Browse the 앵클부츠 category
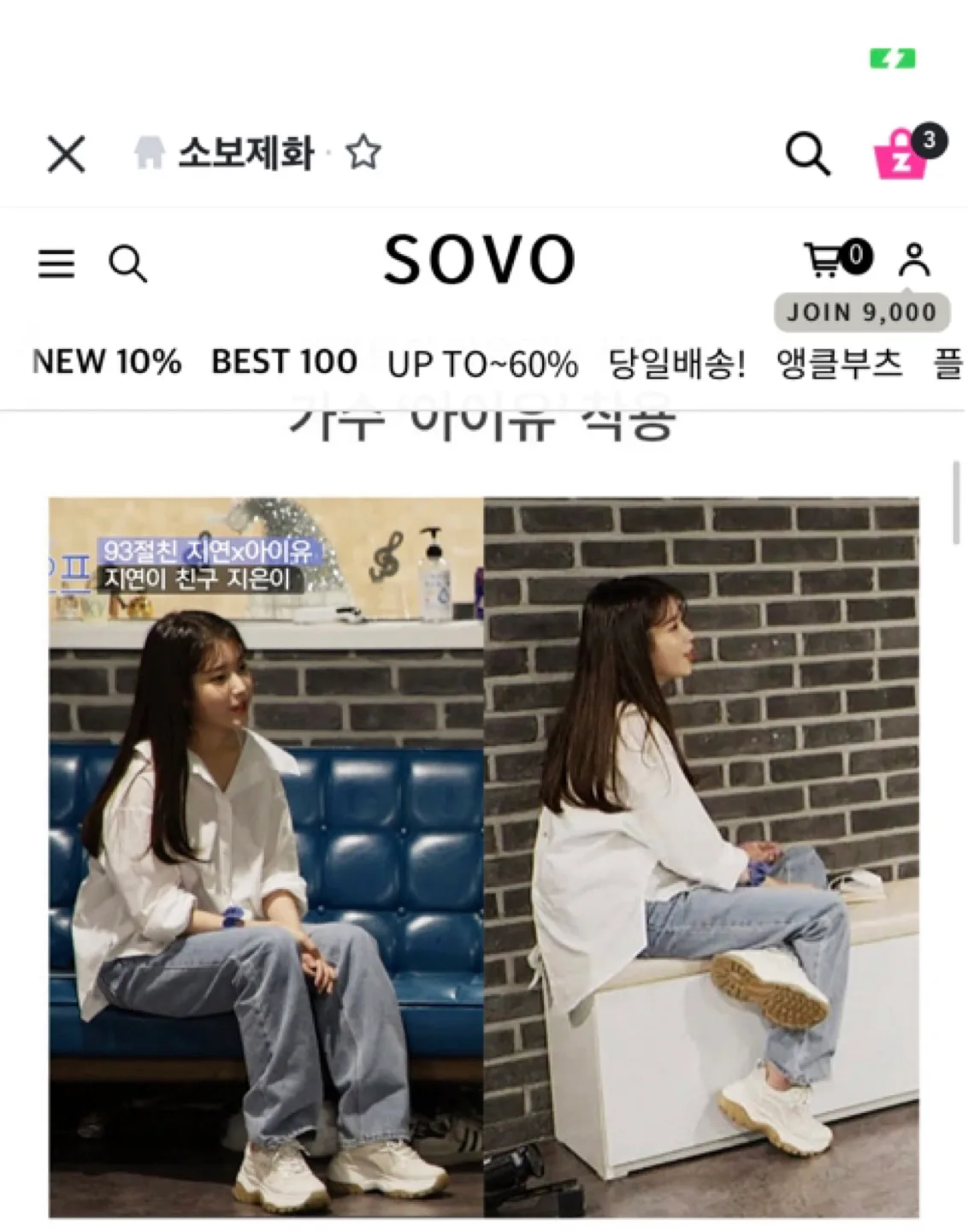 (839, 364)
